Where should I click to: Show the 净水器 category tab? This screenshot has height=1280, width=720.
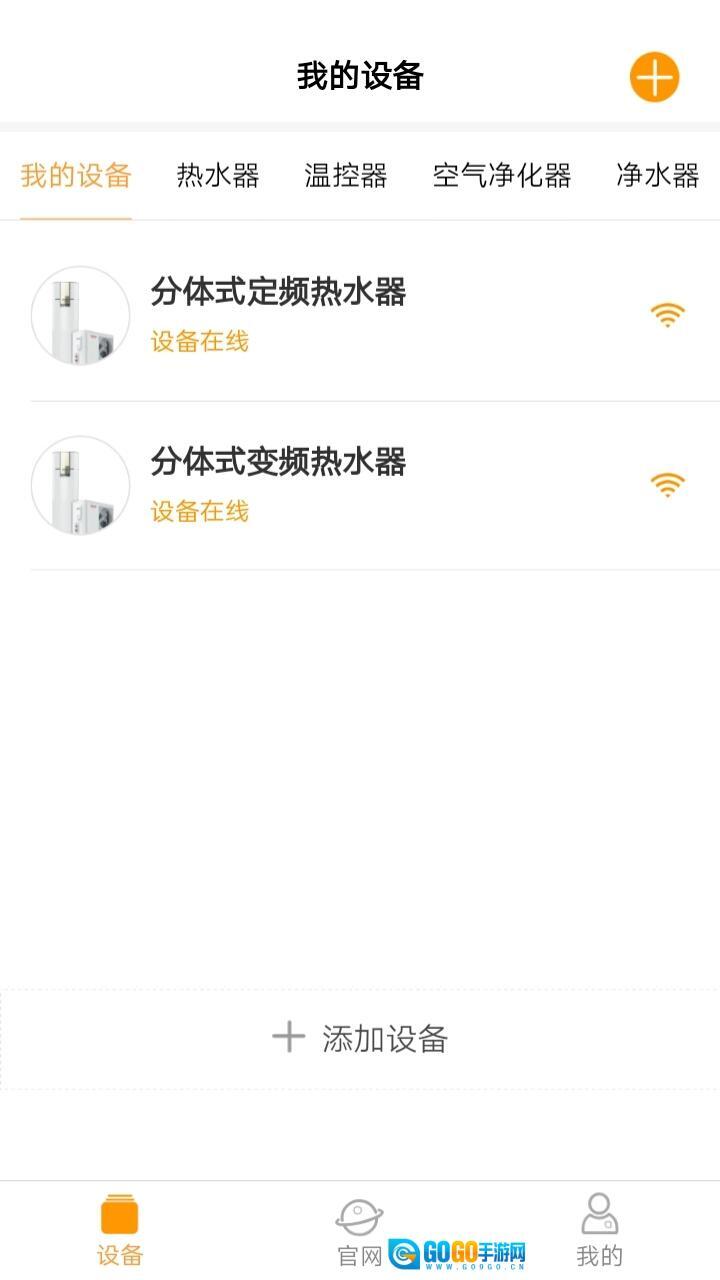657,176
